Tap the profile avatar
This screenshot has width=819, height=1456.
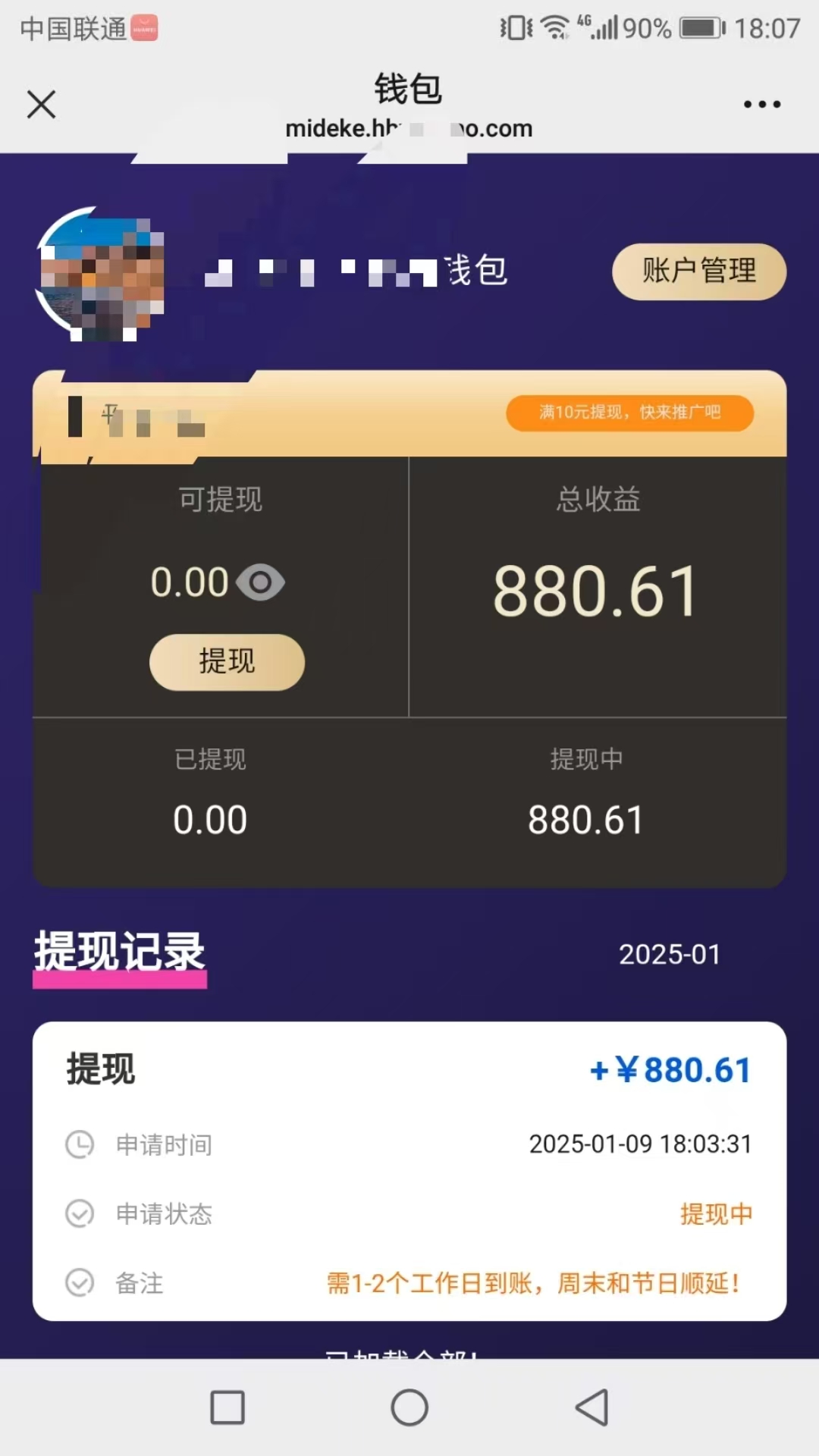point(101,274)
